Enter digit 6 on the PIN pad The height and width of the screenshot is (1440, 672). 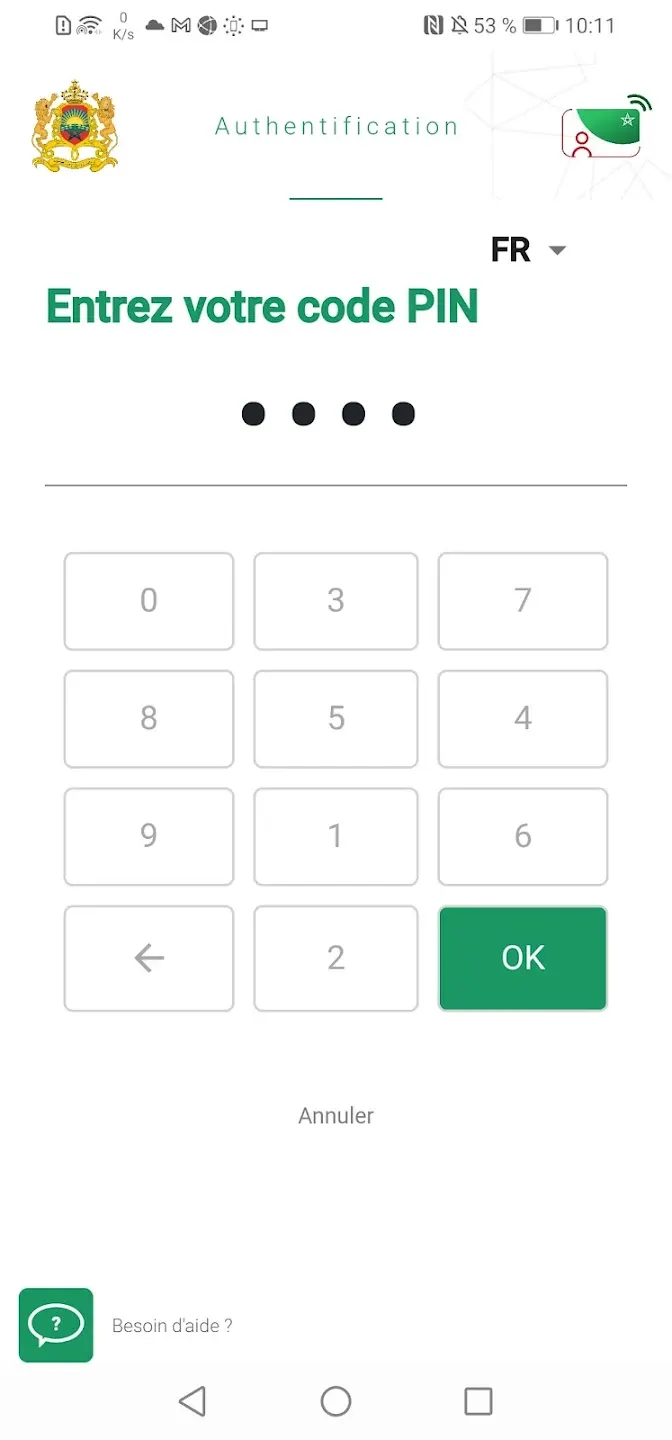click(523, 836)
